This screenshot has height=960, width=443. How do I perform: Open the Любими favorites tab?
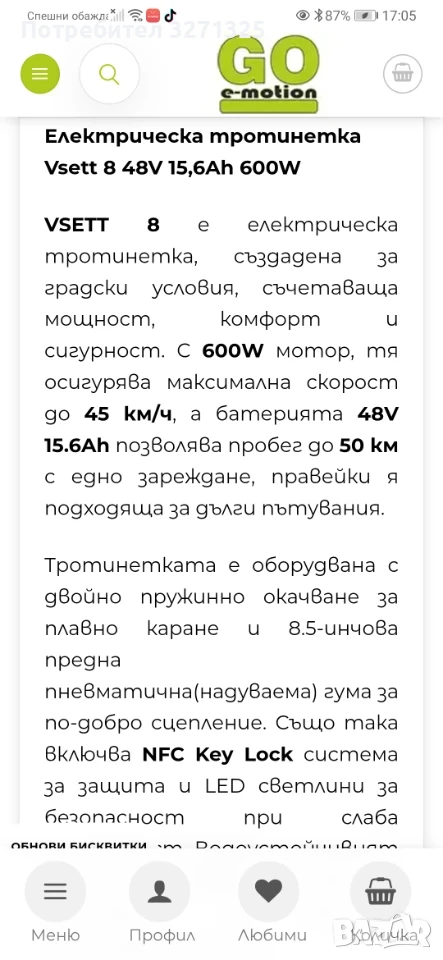pos(272,901)
